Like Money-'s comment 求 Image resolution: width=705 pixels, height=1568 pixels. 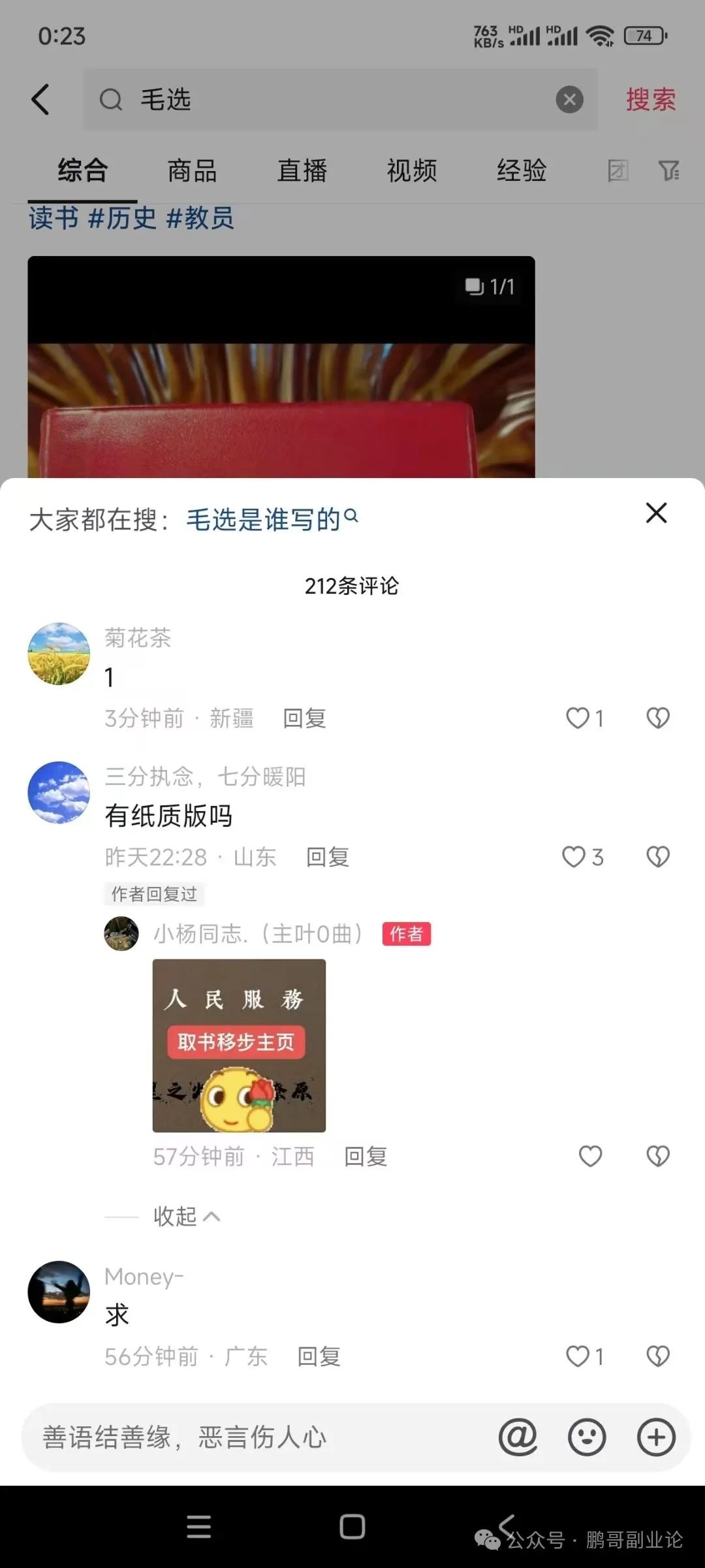click(578, 1356)
